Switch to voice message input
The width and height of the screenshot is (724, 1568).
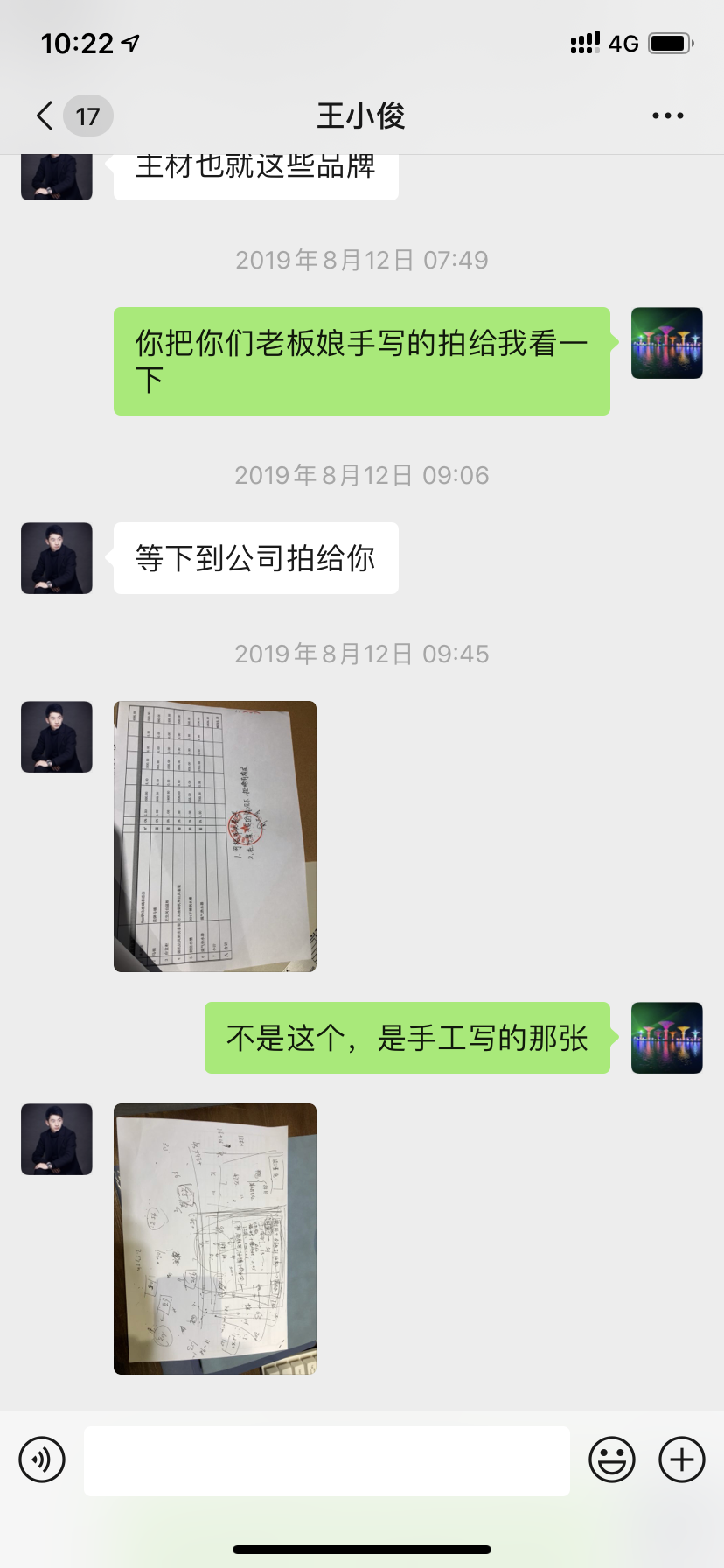42,1459
